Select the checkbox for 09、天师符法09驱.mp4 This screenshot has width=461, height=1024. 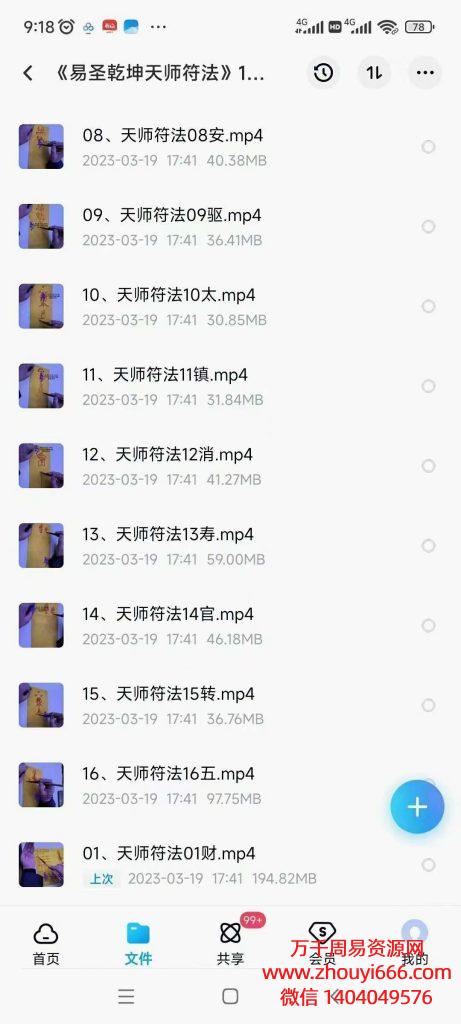(x=428, y=227)
